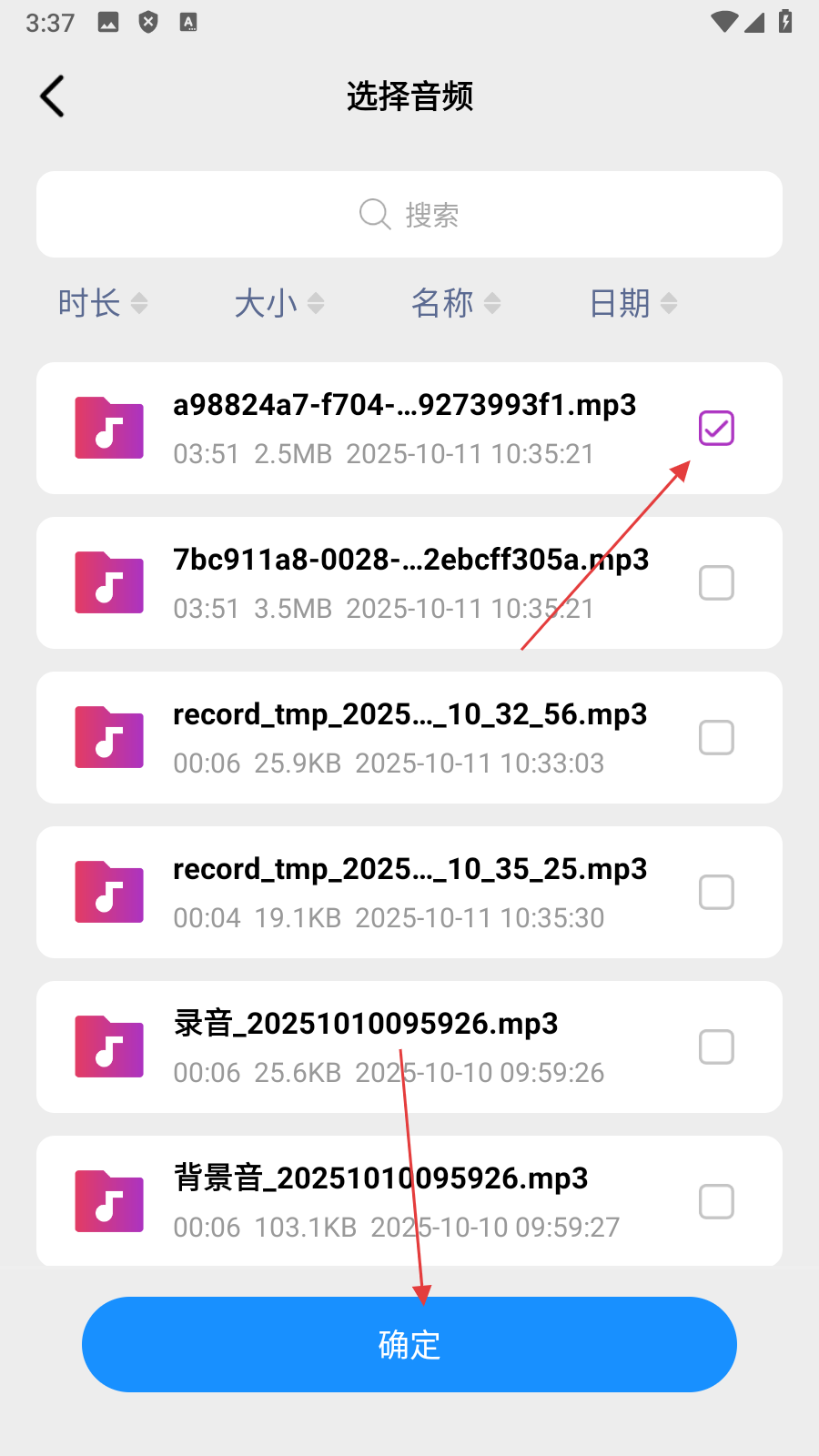Check the 背景音_20251010095926.mp3 checkbox

point(716,1201)
